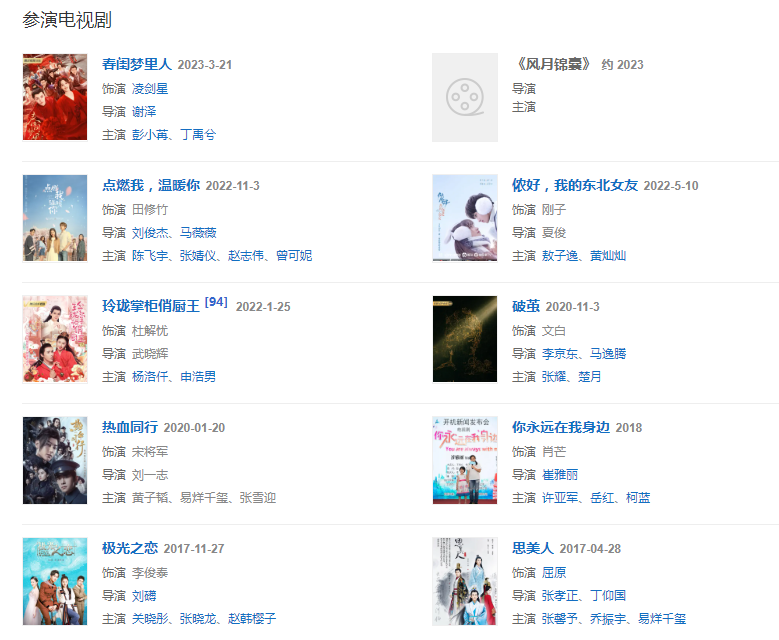The height and width of the screenshot is (640, 779).
Task: Open the 侬好，我的东北女友 title link
Action: (x=574, y=186)
